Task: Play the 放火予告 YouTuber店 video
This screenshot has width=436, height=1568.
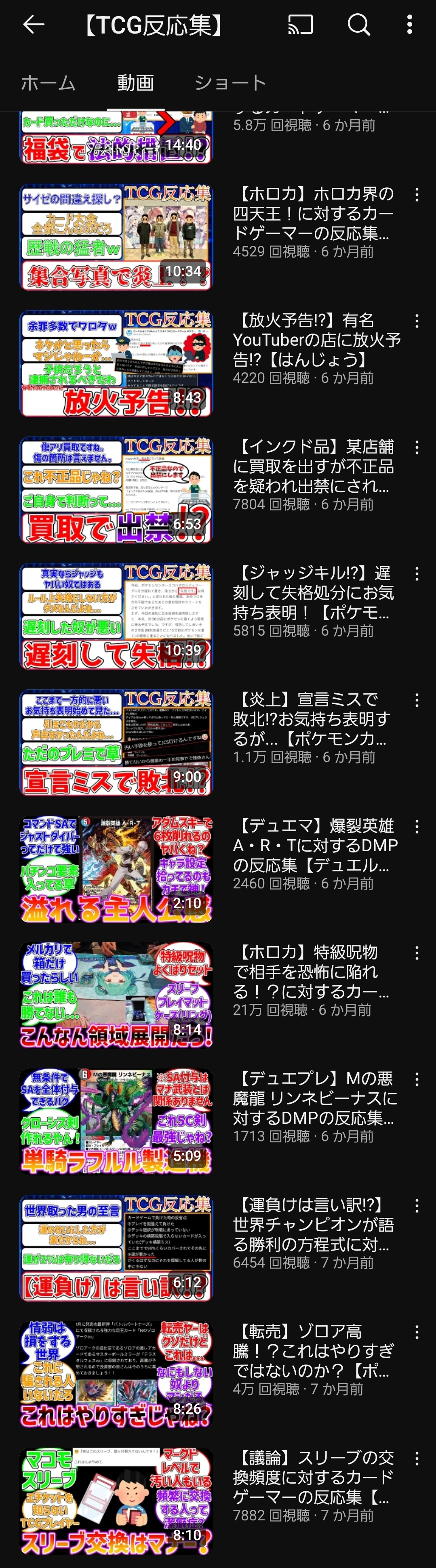Action: click(116, 363)
